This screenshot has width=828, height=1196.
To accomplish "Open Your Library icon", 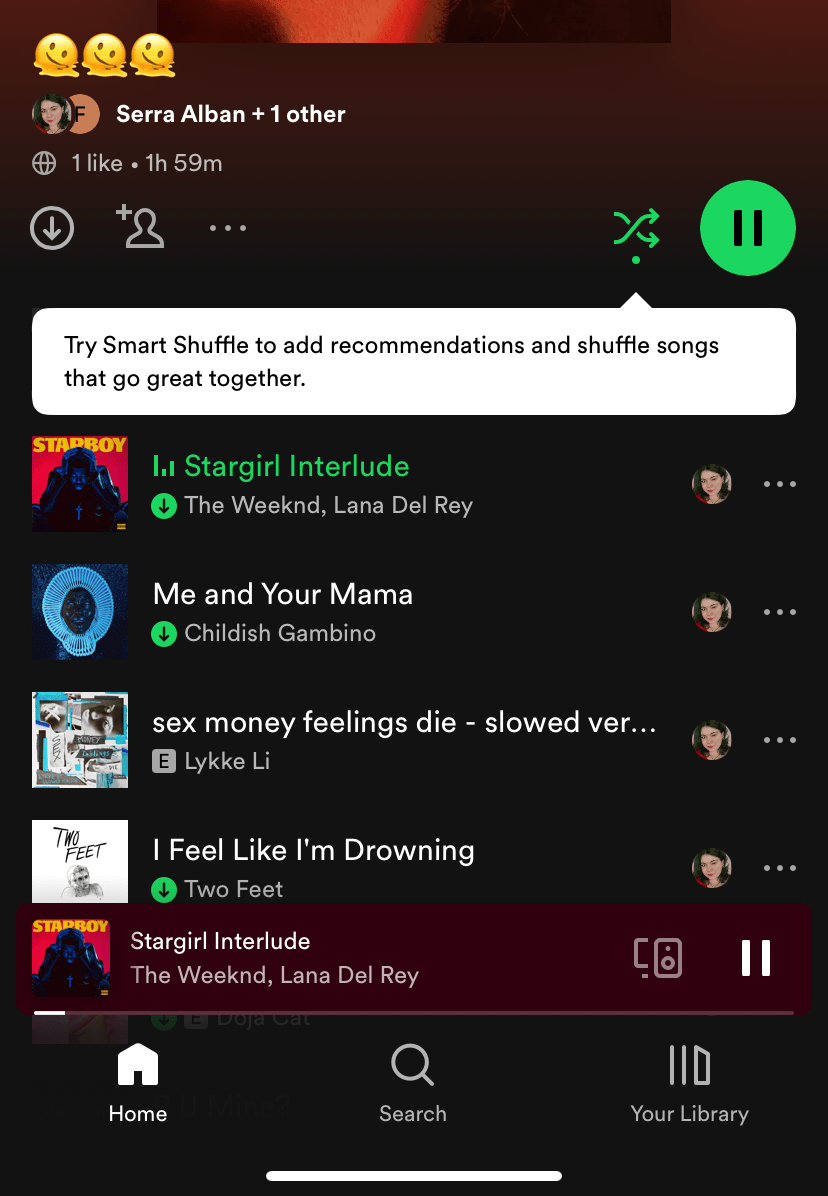I will coord(689,1066).
